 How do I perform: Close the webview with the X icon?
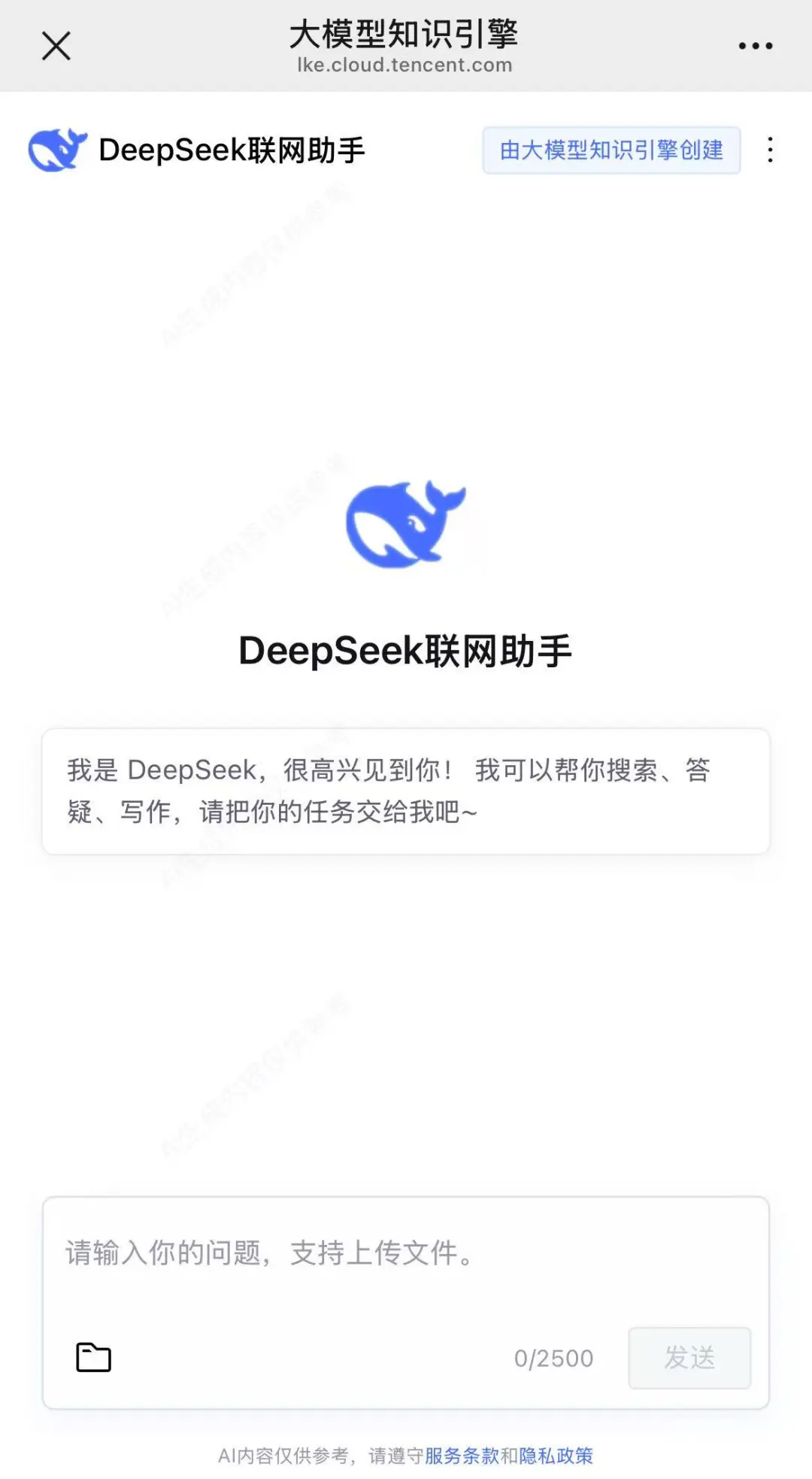(56, 46)
